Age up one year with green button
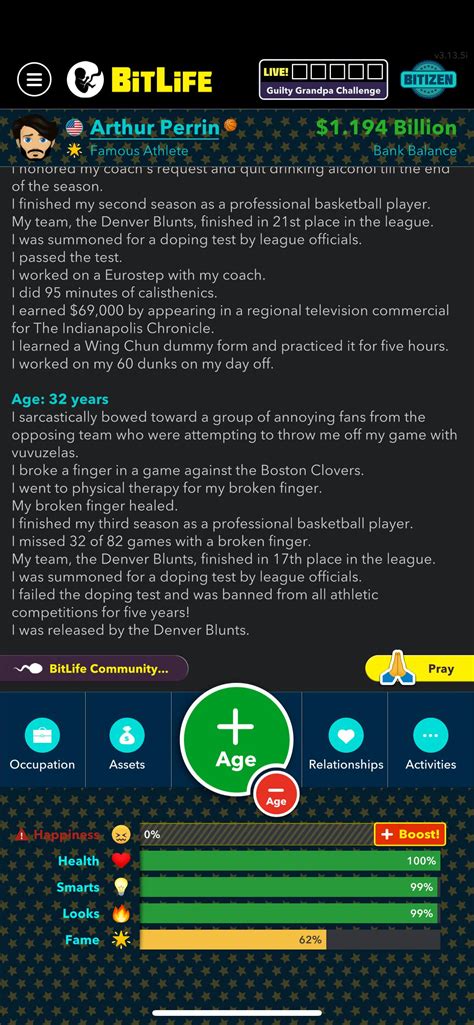Image resolution: width=474 pixels, height=1025 pixels. [x=236, y=741]
